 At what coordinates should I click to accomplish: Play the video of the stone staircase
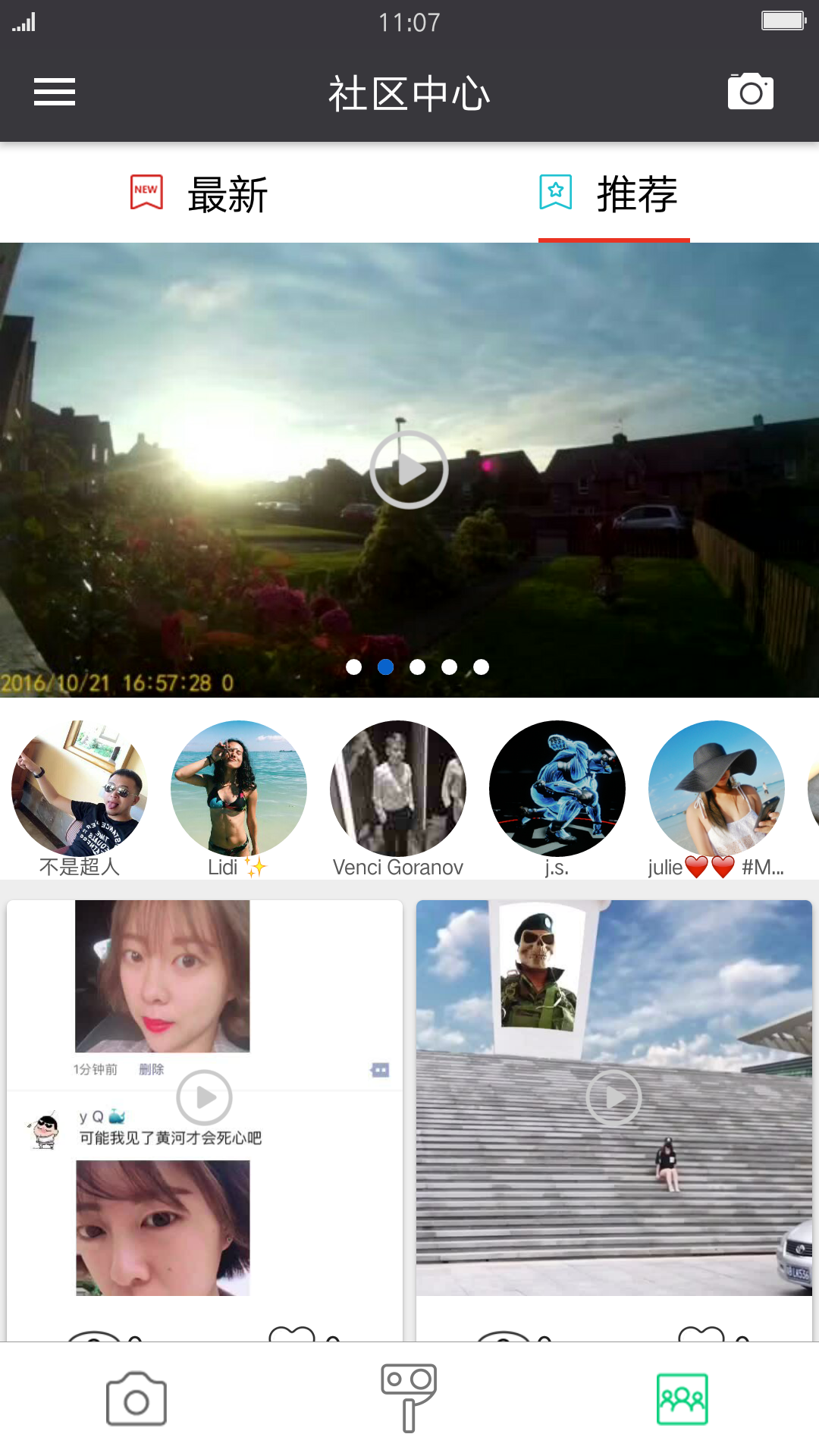pyautogui.click(x=613, y=1097)
